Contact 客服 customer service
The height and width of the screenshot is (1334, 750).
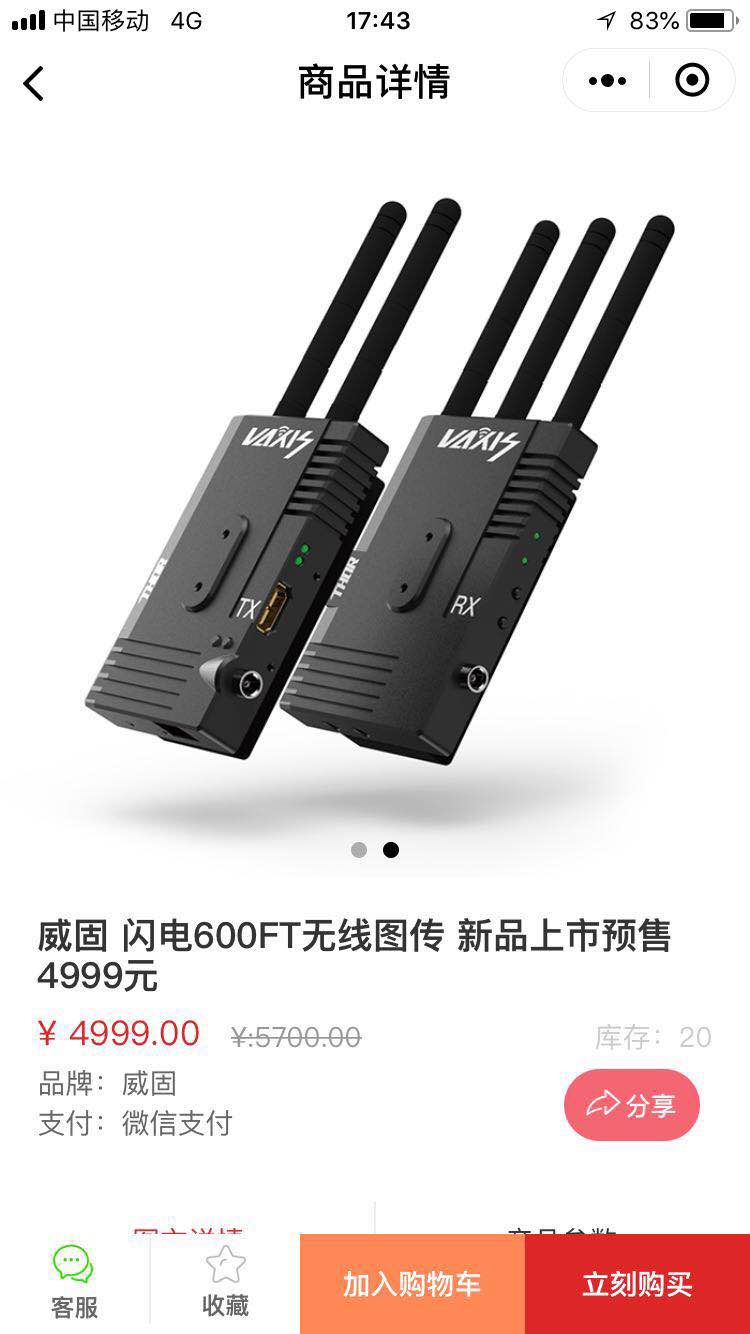[74, 1283]
